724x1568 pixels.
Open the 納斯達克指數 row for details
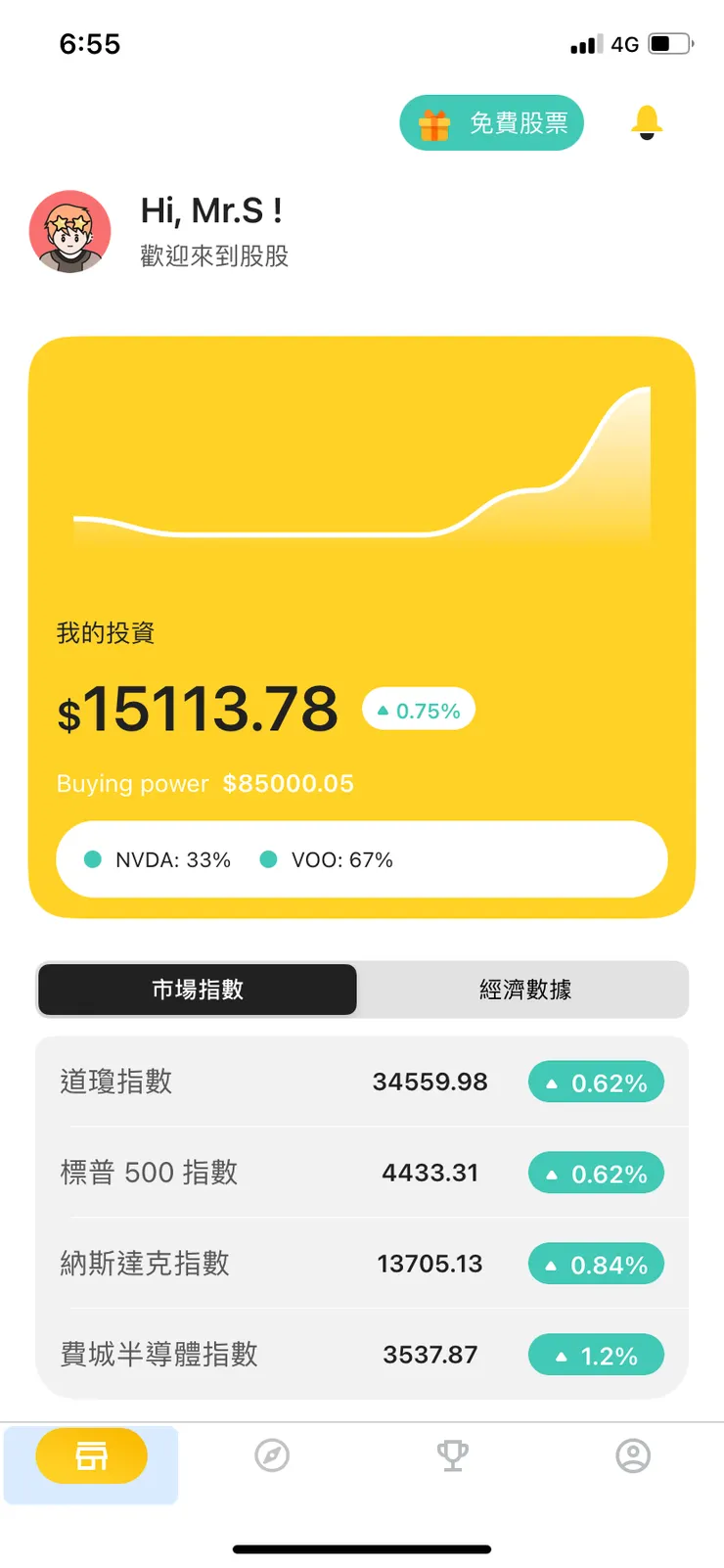362,1264
